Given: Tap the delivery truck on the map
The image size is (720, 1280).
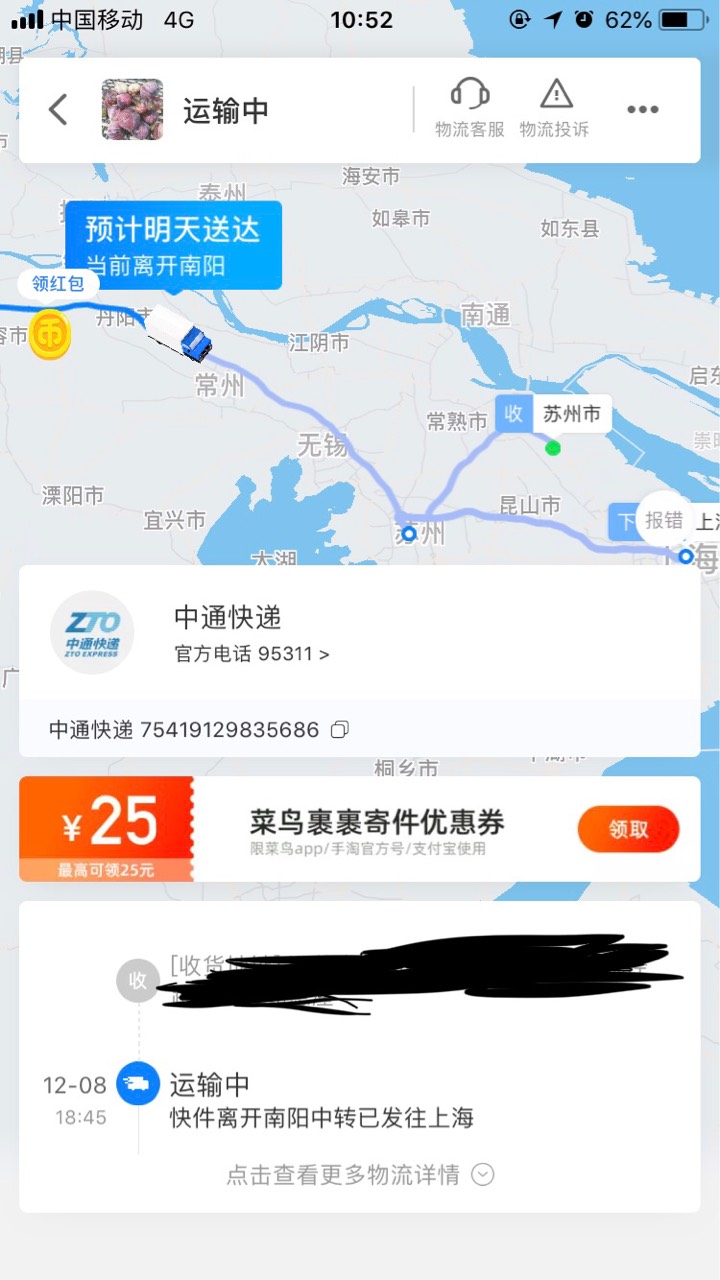Looking at the screenshot, I should click(180, 331).
